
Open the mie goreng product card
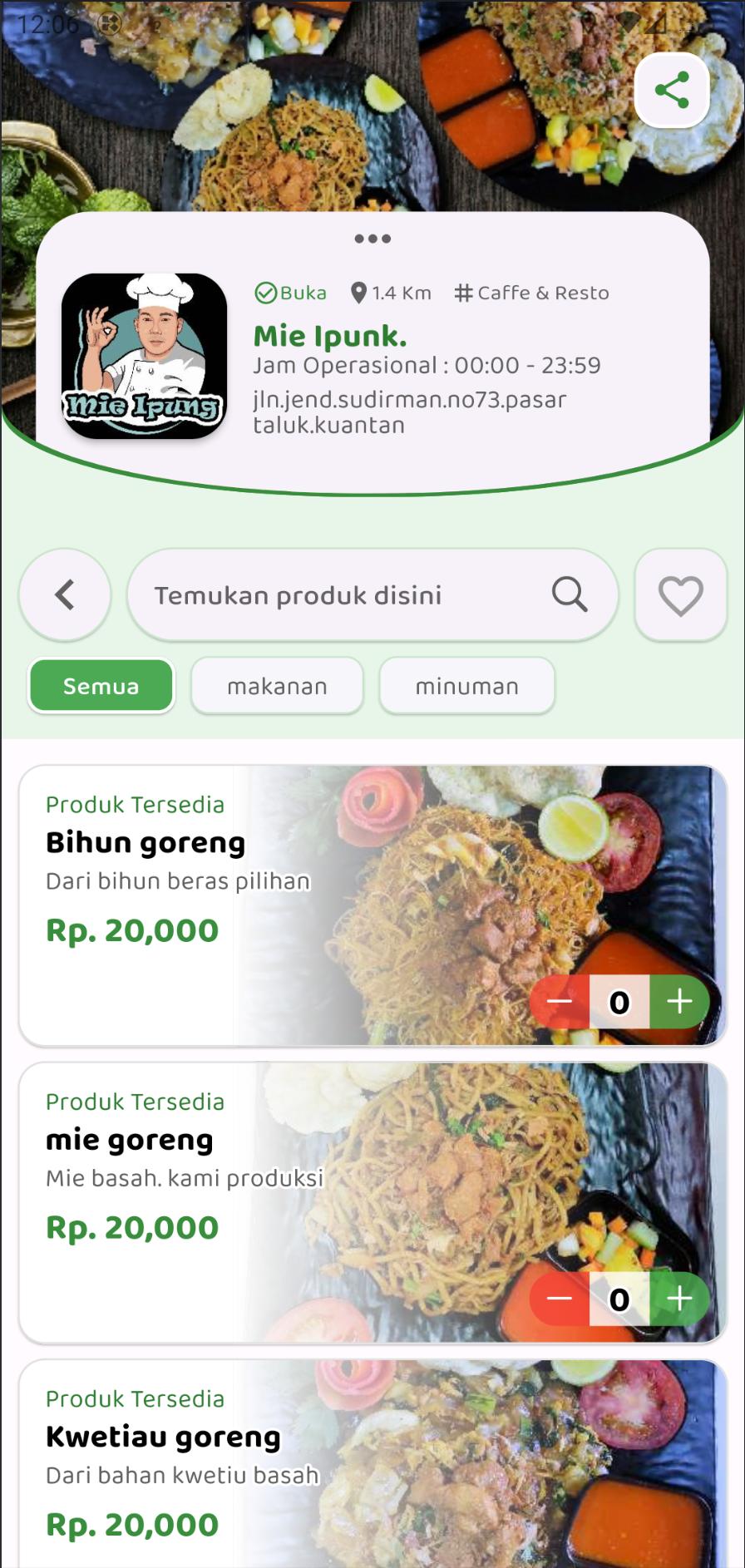click(372, 1202)
